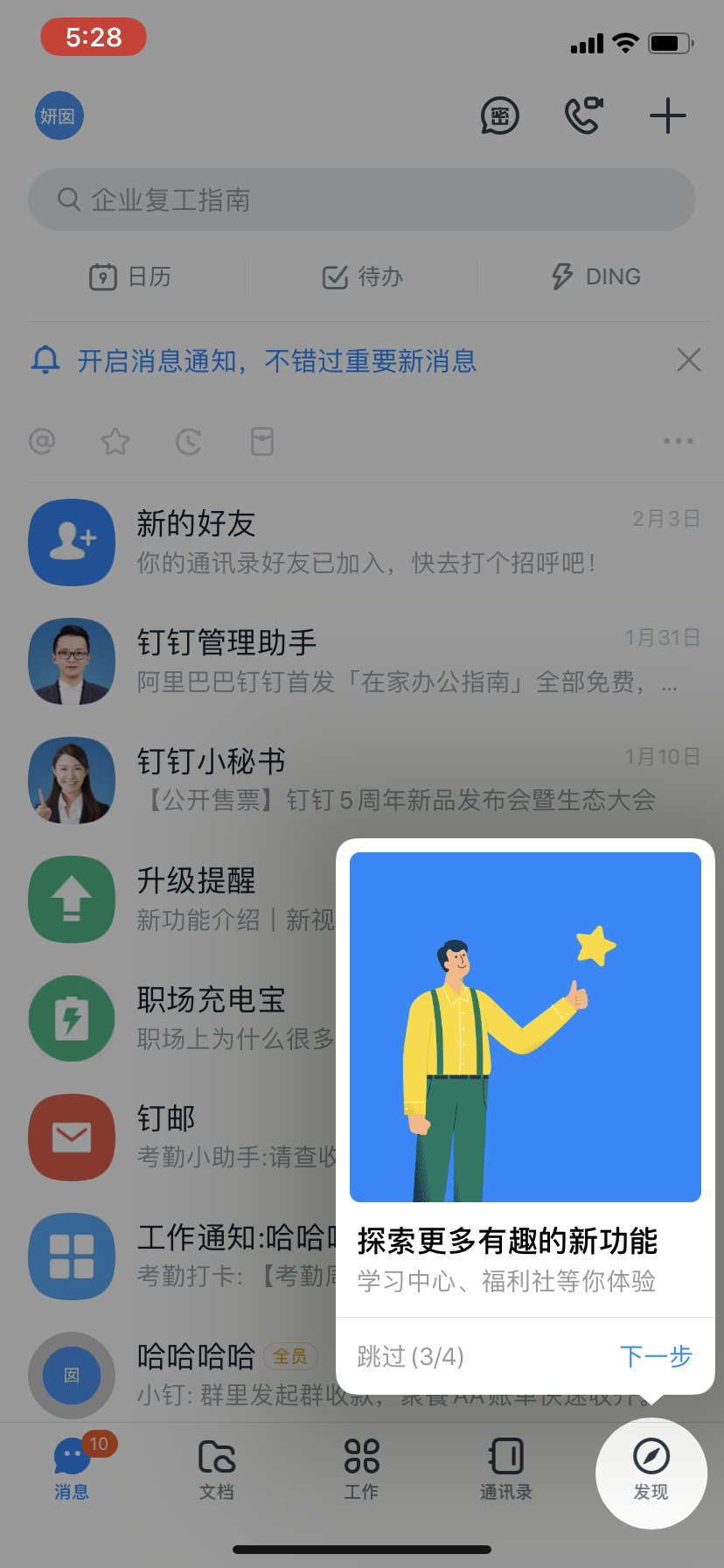
Task: Switch to the 工作 tab
Action: (361, 1470)
